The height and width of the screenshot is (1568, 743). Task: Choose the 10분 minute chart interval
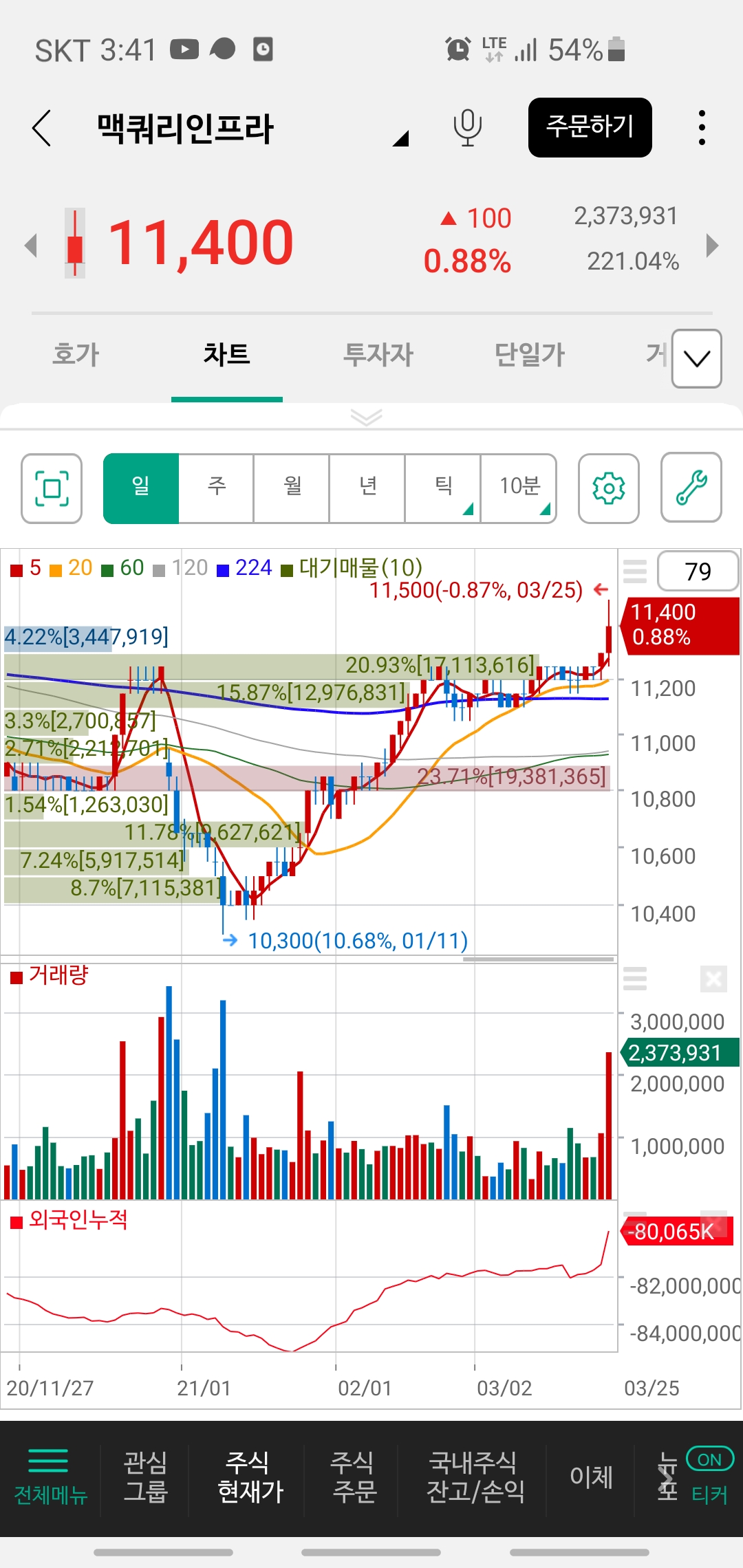[x=519, y=488]
